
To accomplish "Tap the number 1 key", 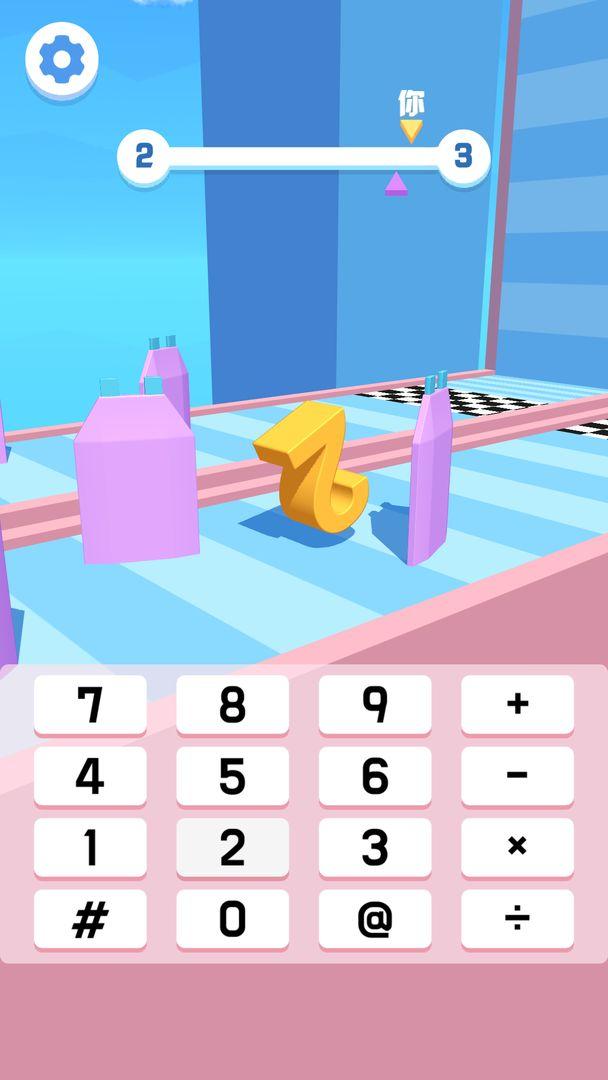I will coord(90,848).
